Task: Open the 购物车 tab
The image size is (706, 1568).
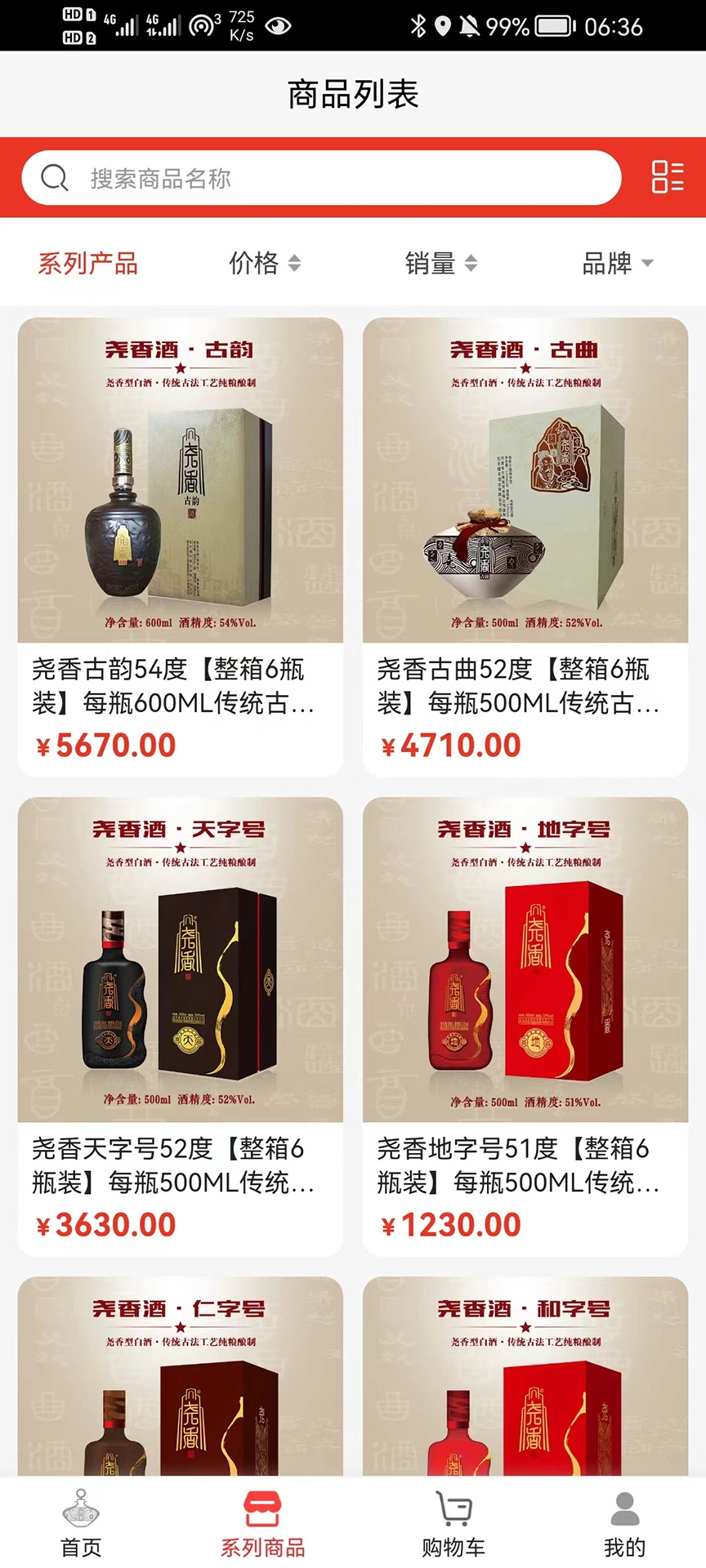Action: tap(454, 1524)
